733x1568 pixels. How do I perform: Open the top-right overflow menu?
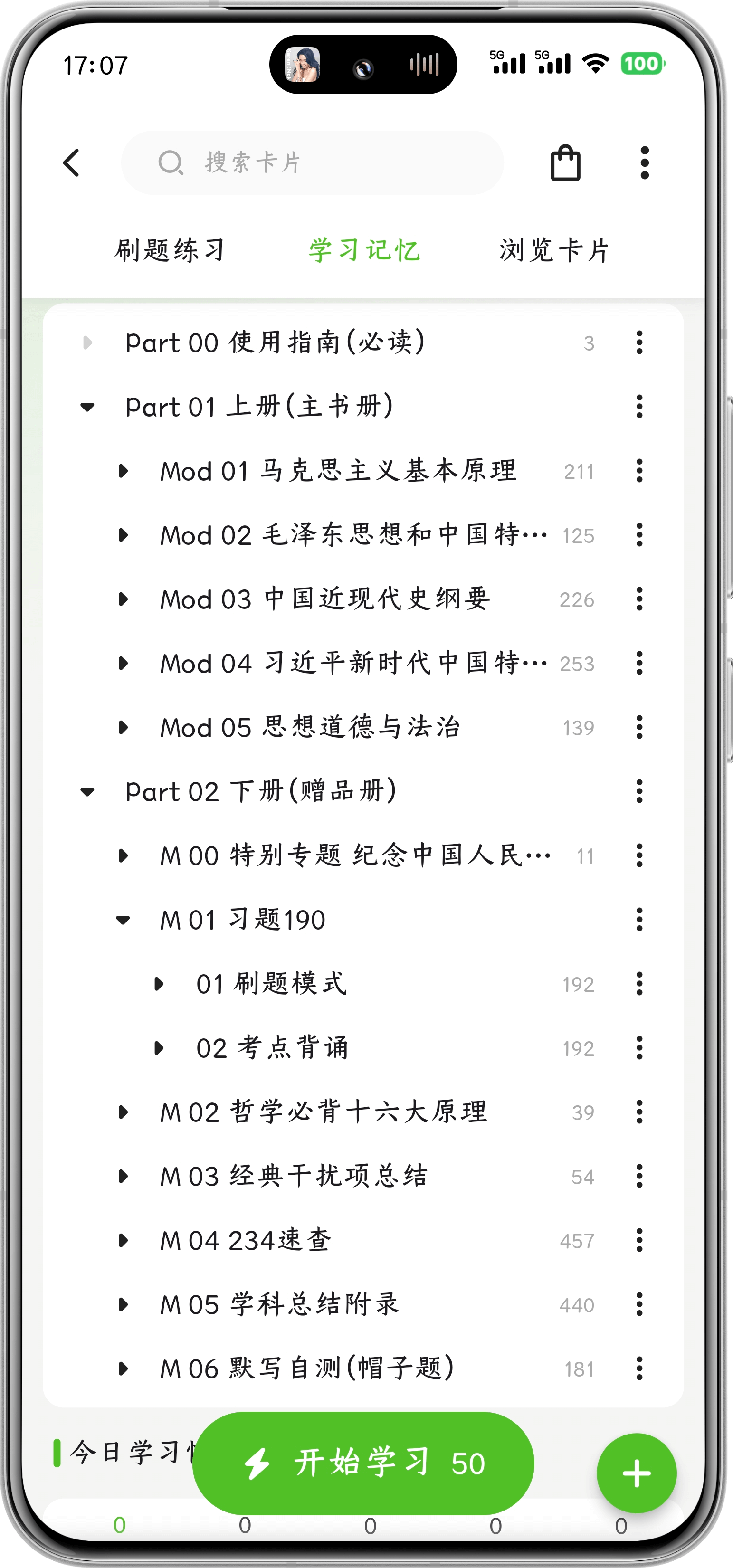[644, 162]
